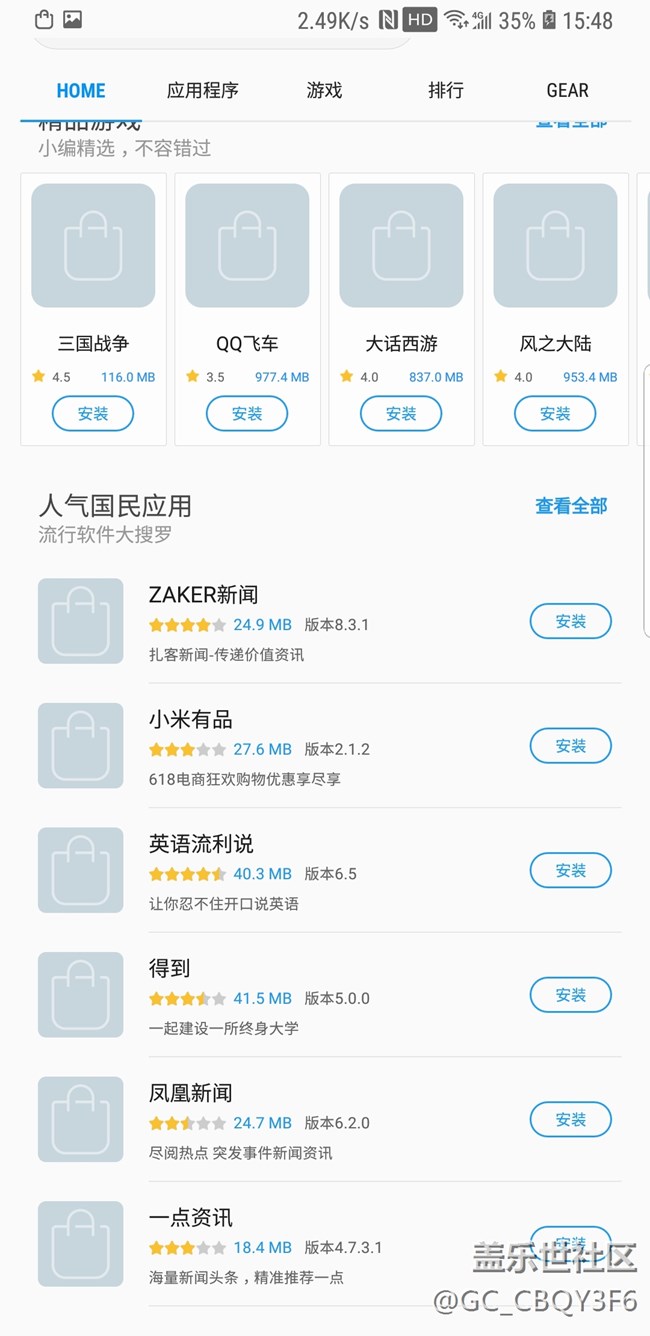
Task: Install the 得到 app
Action: 570,995
